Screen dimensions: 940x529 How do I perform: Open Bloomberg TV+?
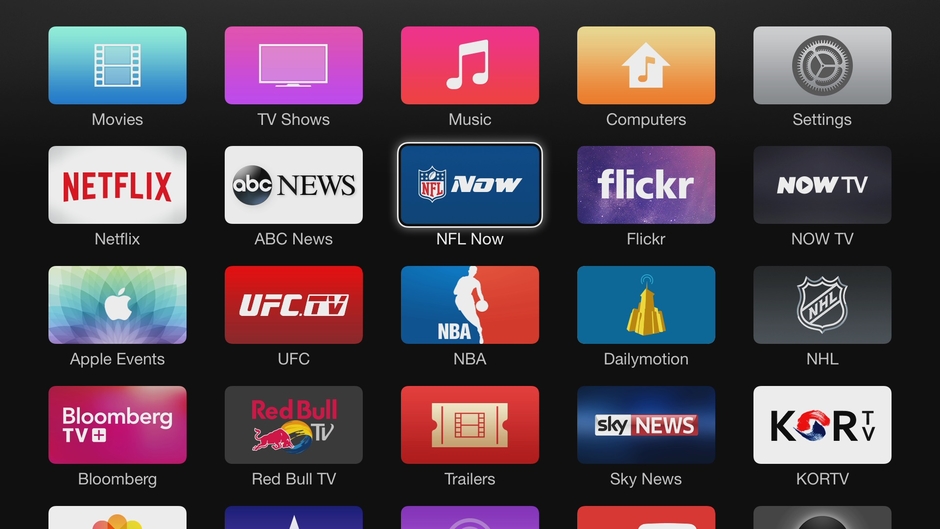coord(117,425)
